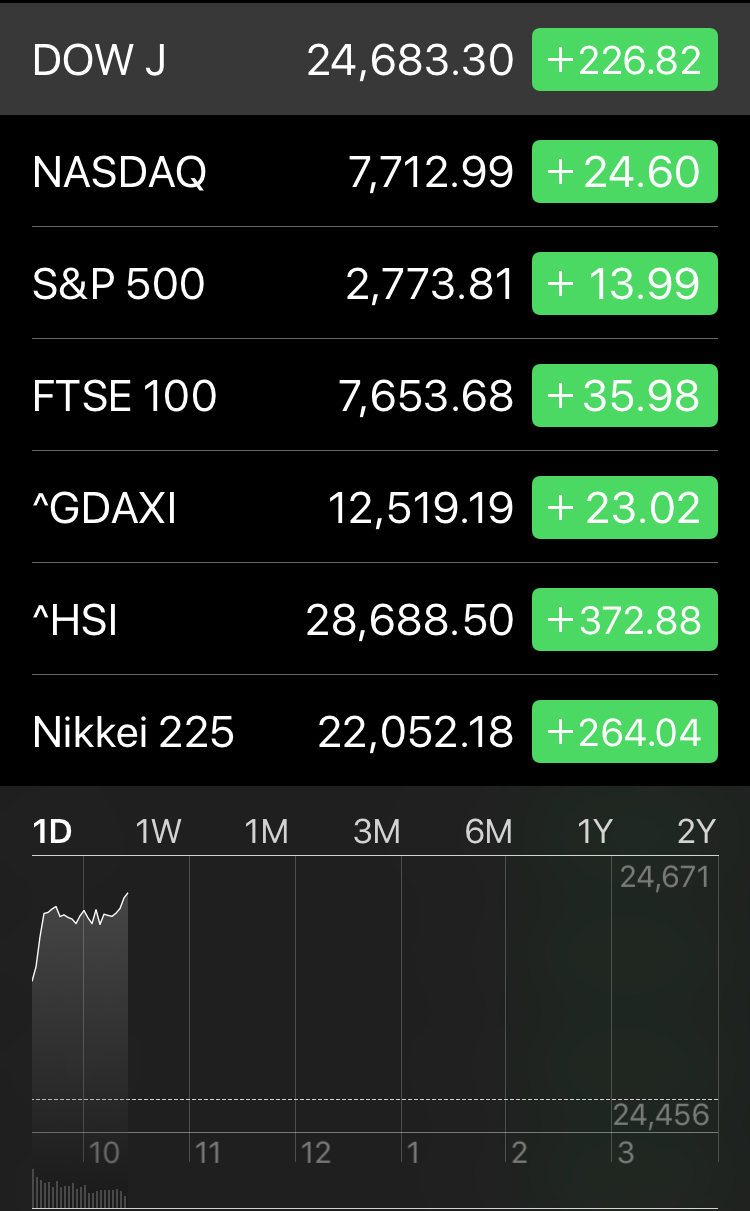Image resolution: width=750 pixels, height=1211 pixels.
Task: Toggle the FTSE 100 +35.98 change badge
Action: tap(624, 396)
